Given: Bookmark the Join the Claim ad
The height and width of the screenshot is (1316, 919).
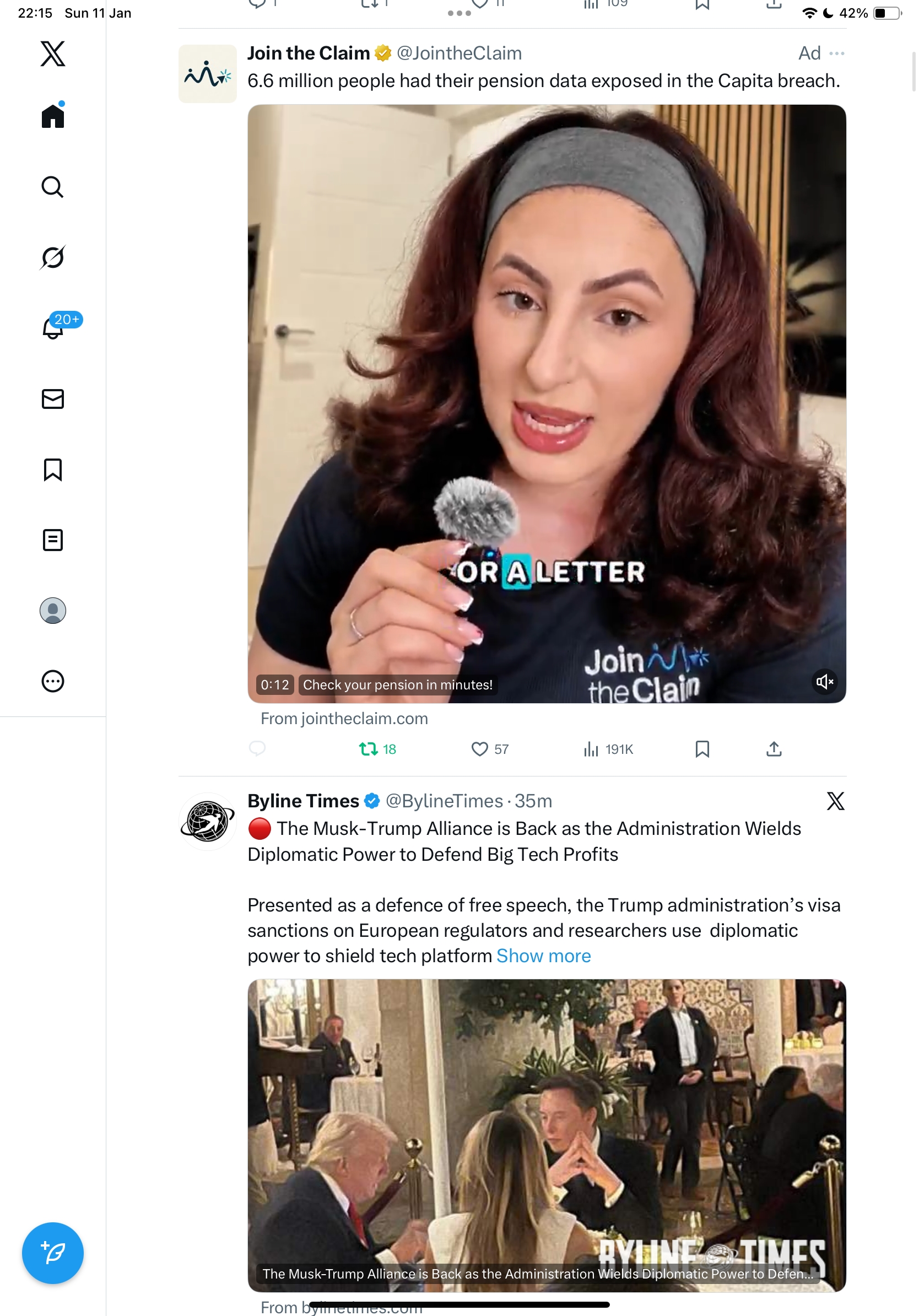Looking at the screenshot, I should click(x=702, y=748).
